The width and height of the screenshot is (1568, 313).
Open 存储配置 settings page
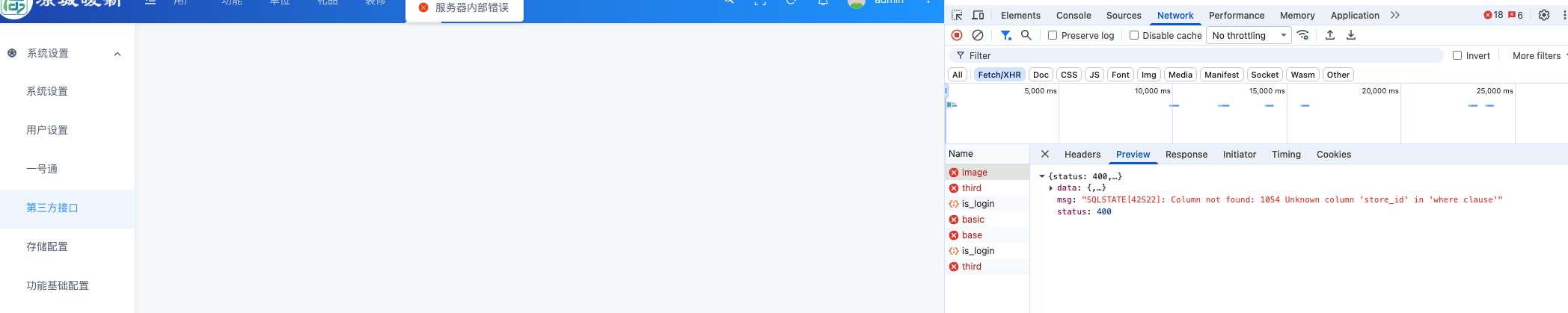click(x=47, y=247)
